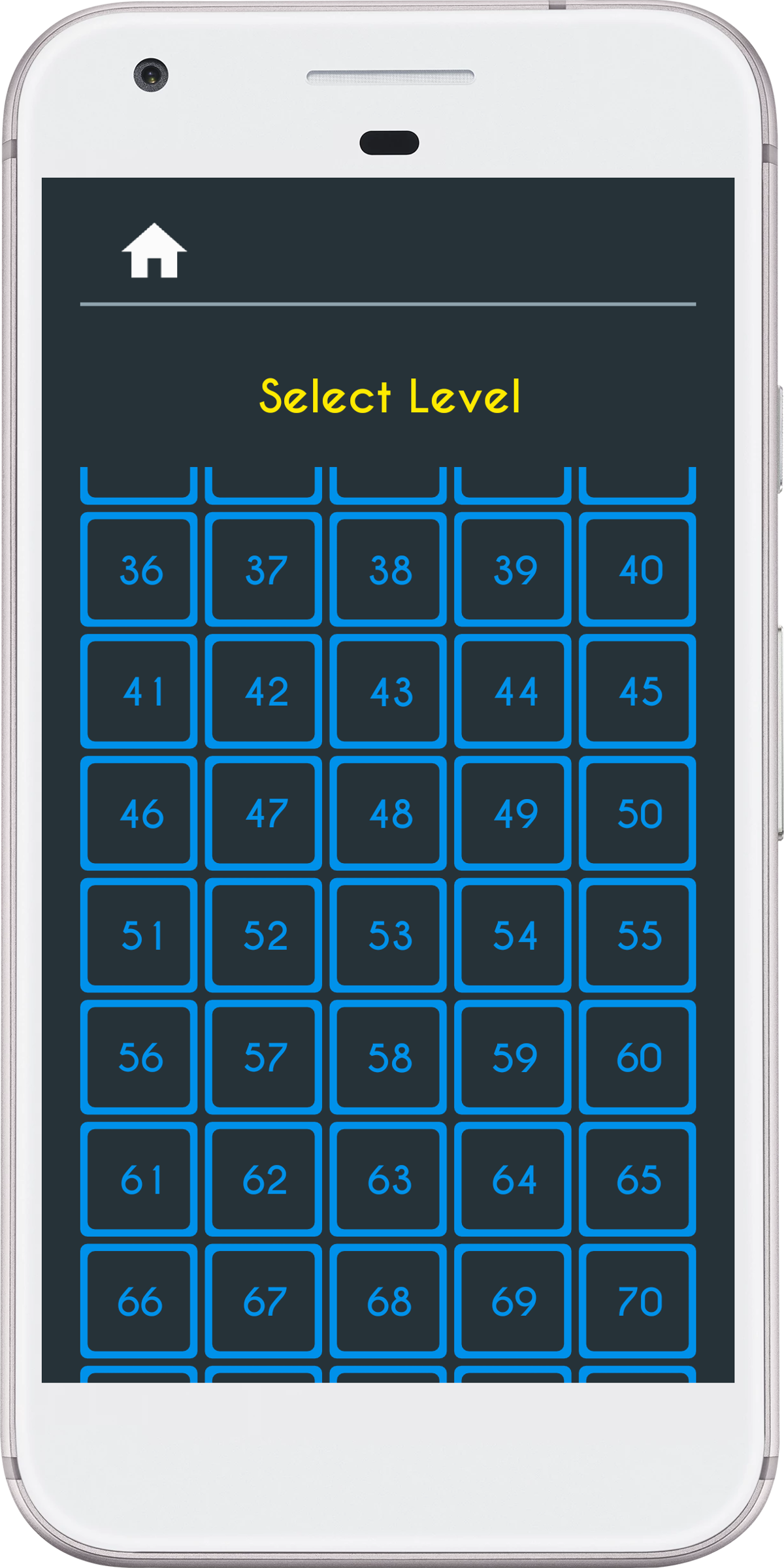Start level 56

click(139, 1057)
